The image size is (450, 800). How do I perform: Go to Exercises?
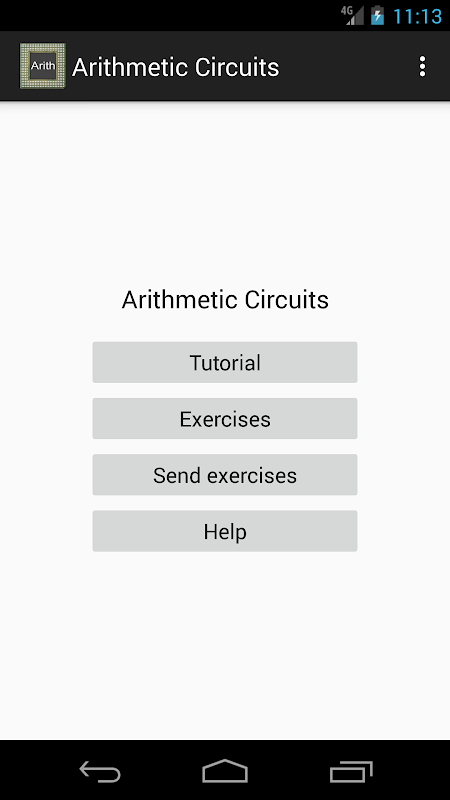(x=225, y=418)
